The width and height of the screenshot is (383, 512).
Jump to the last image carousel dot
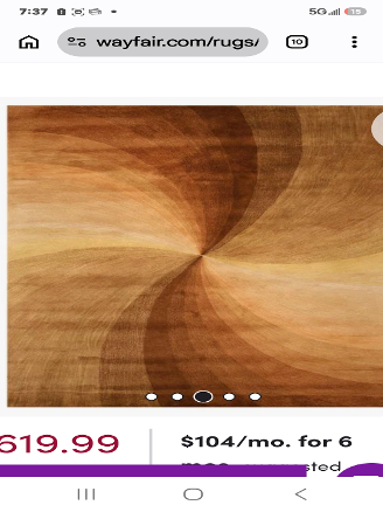255,397
